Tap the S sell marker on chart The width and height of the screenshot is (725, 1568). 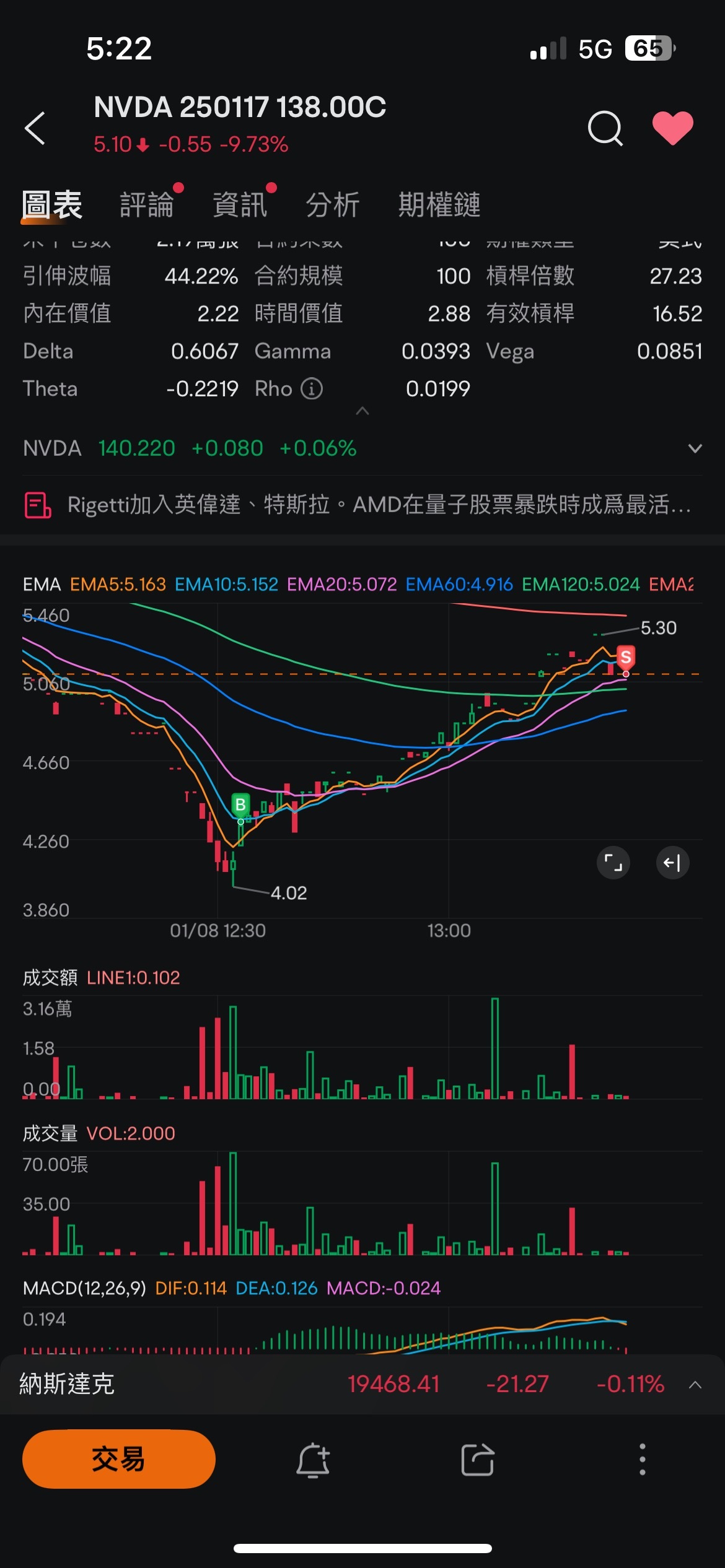626,657
